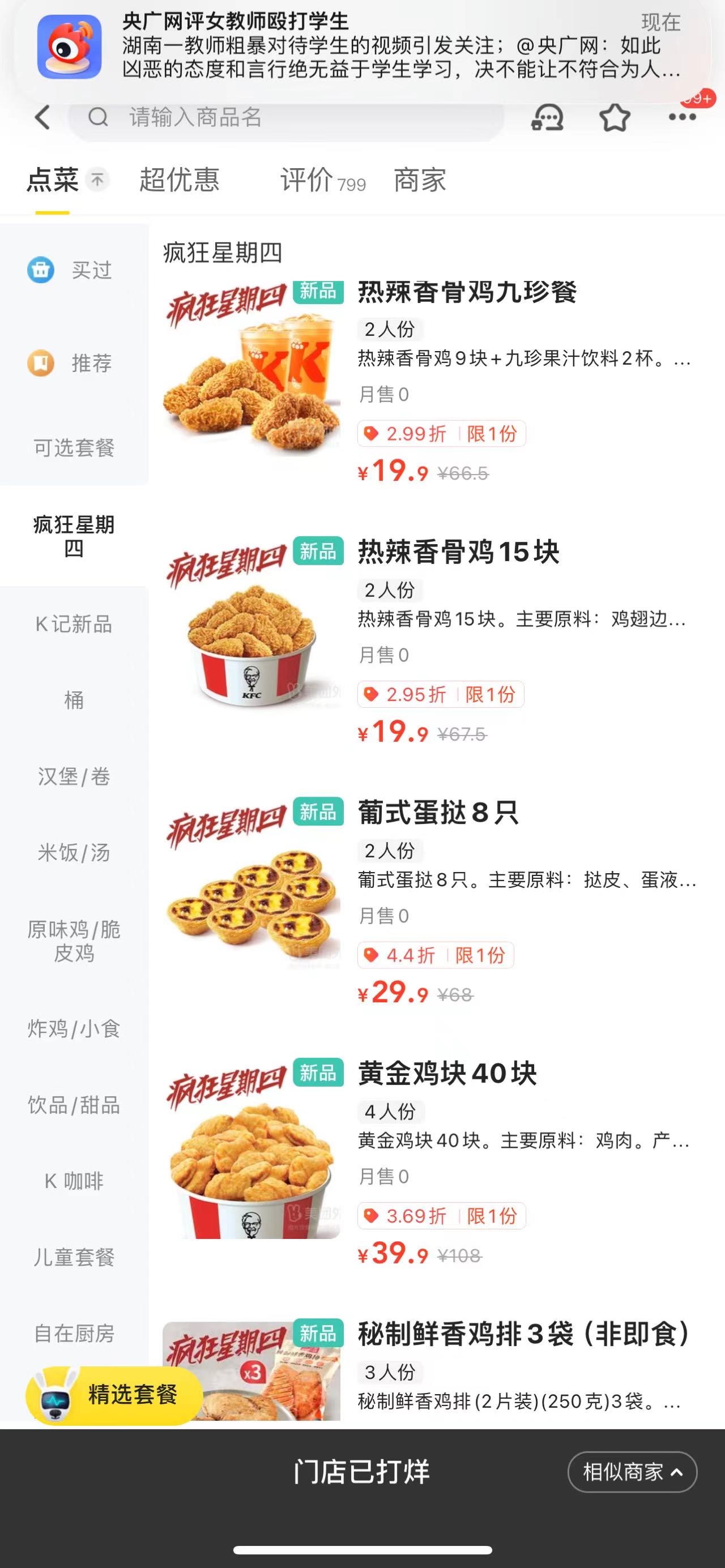
Task: Select the K记新品 category
Action: tap(74, 624)
